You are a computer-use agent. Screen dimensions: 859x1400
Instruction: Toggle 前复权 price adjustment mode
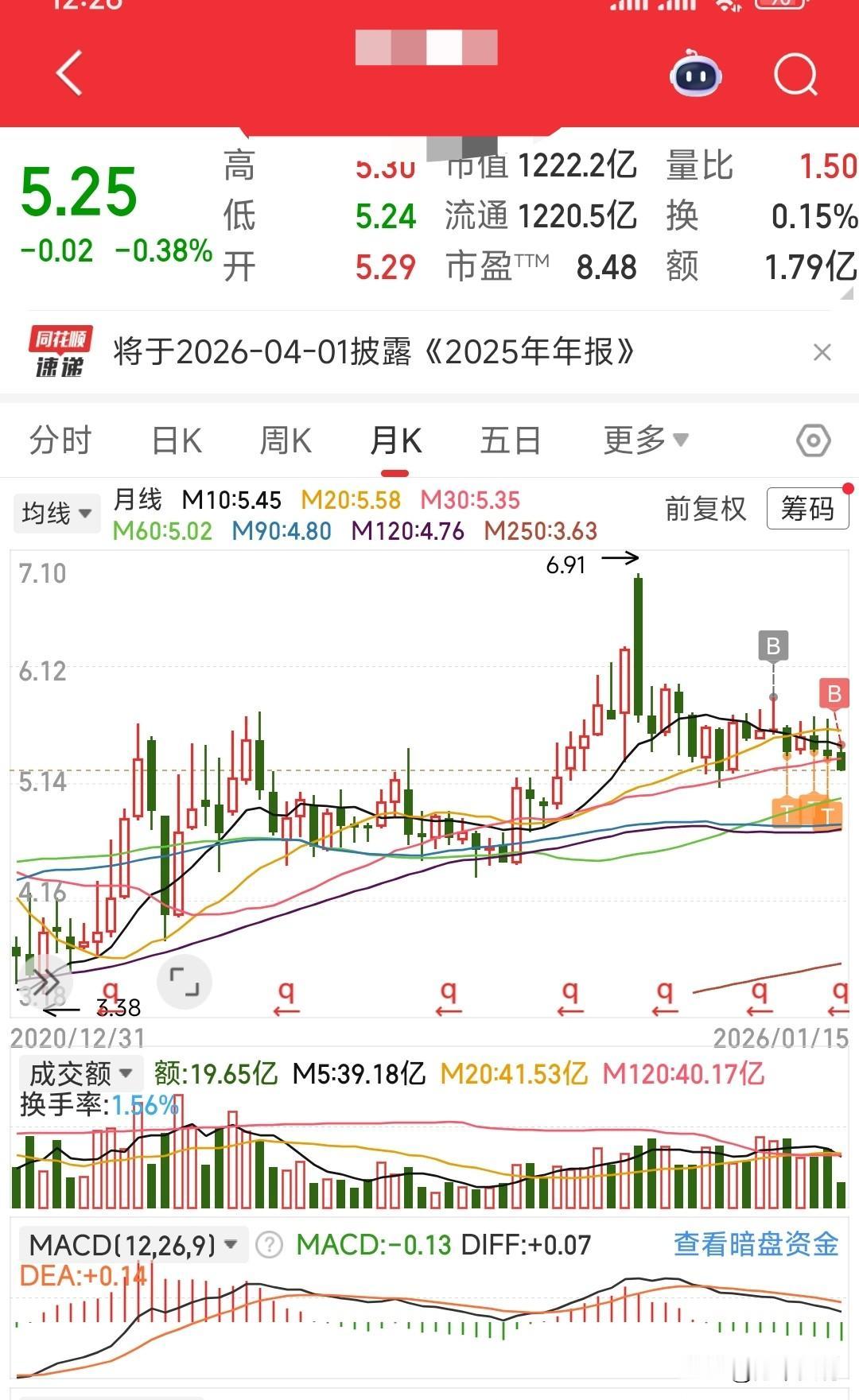pyautogui.click(x=705, y=510)
